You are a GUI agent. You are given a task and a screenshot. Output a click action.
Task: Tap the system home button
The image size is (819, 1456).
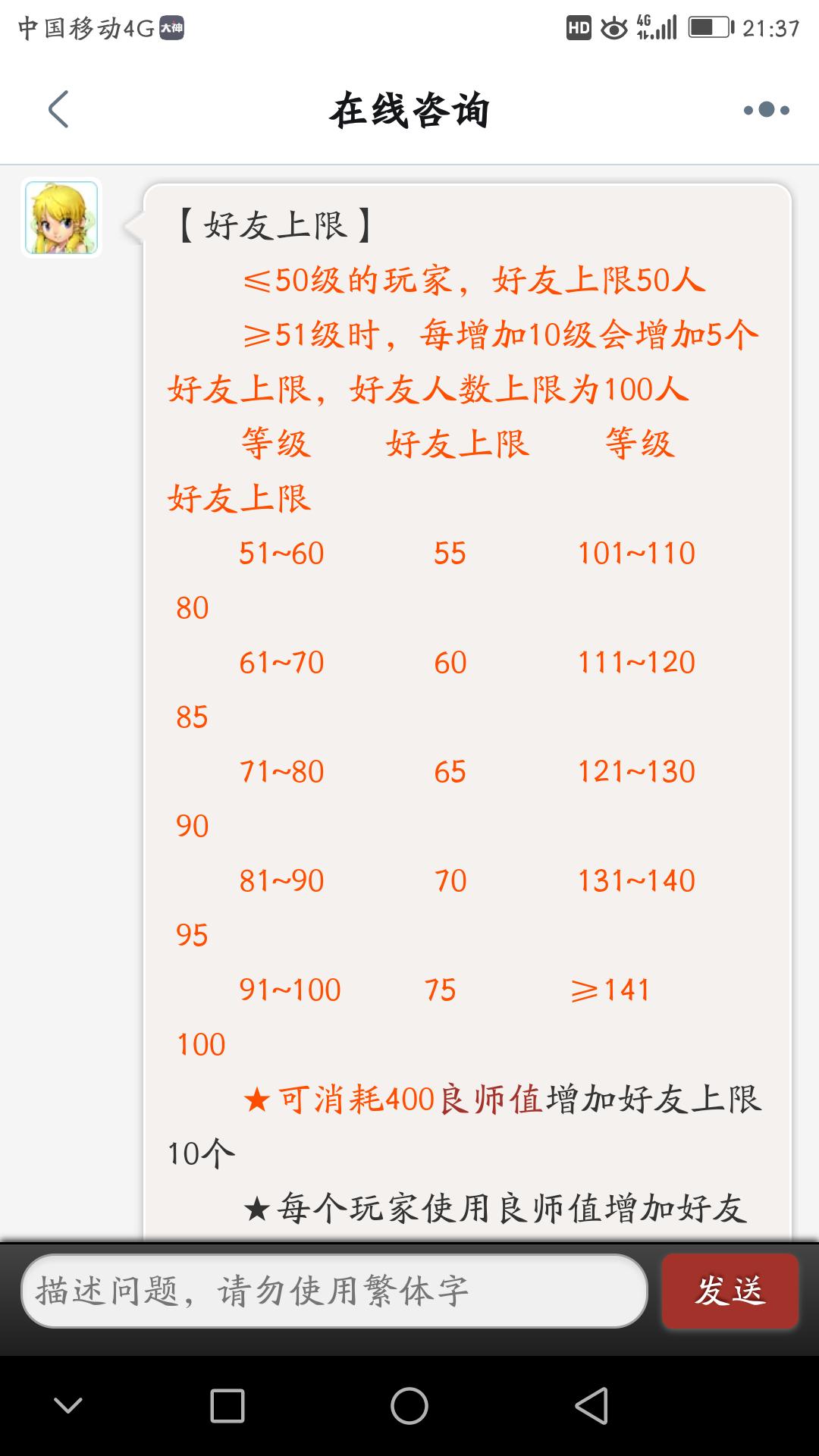coord(409,1406)
